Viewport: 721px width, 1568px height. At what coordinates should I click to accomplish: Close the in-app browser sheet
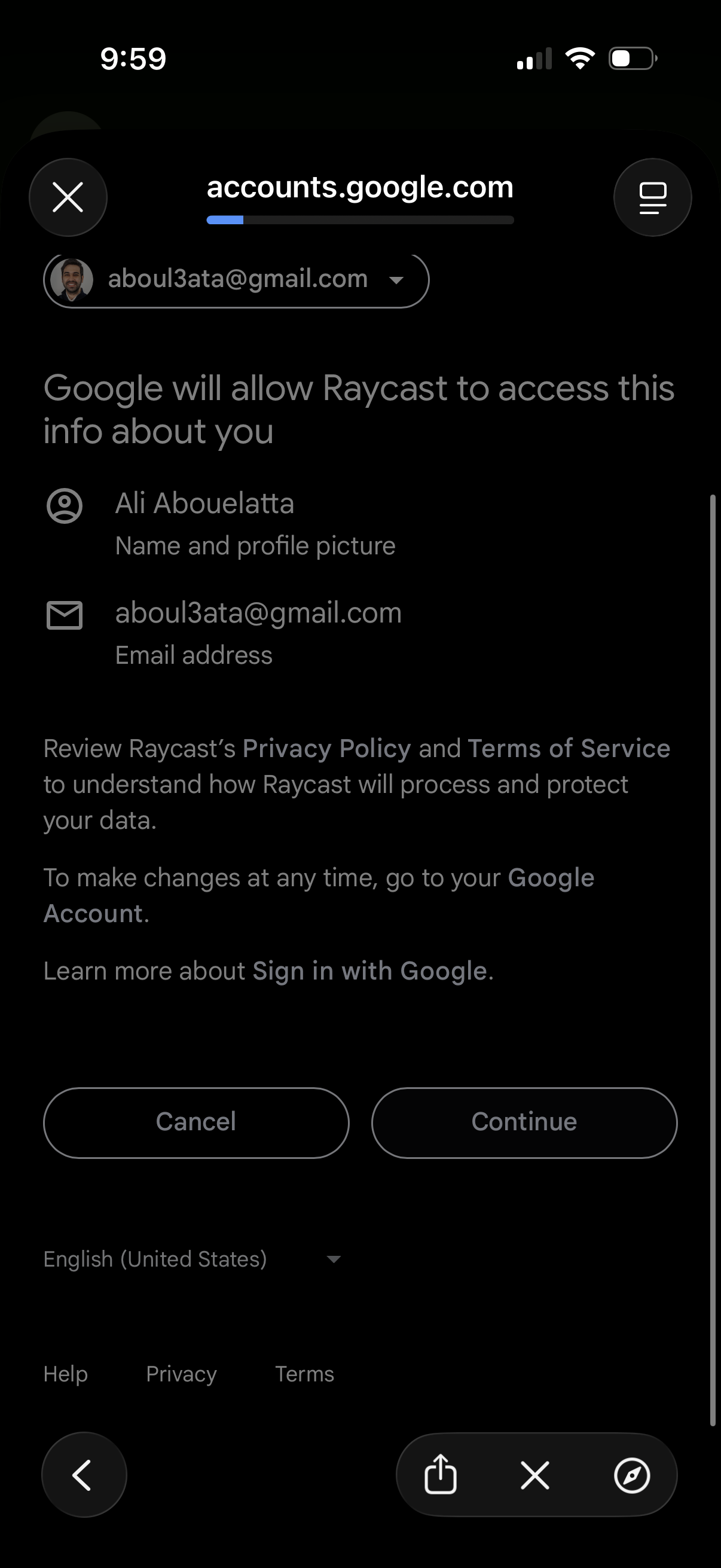coord(68,197)
